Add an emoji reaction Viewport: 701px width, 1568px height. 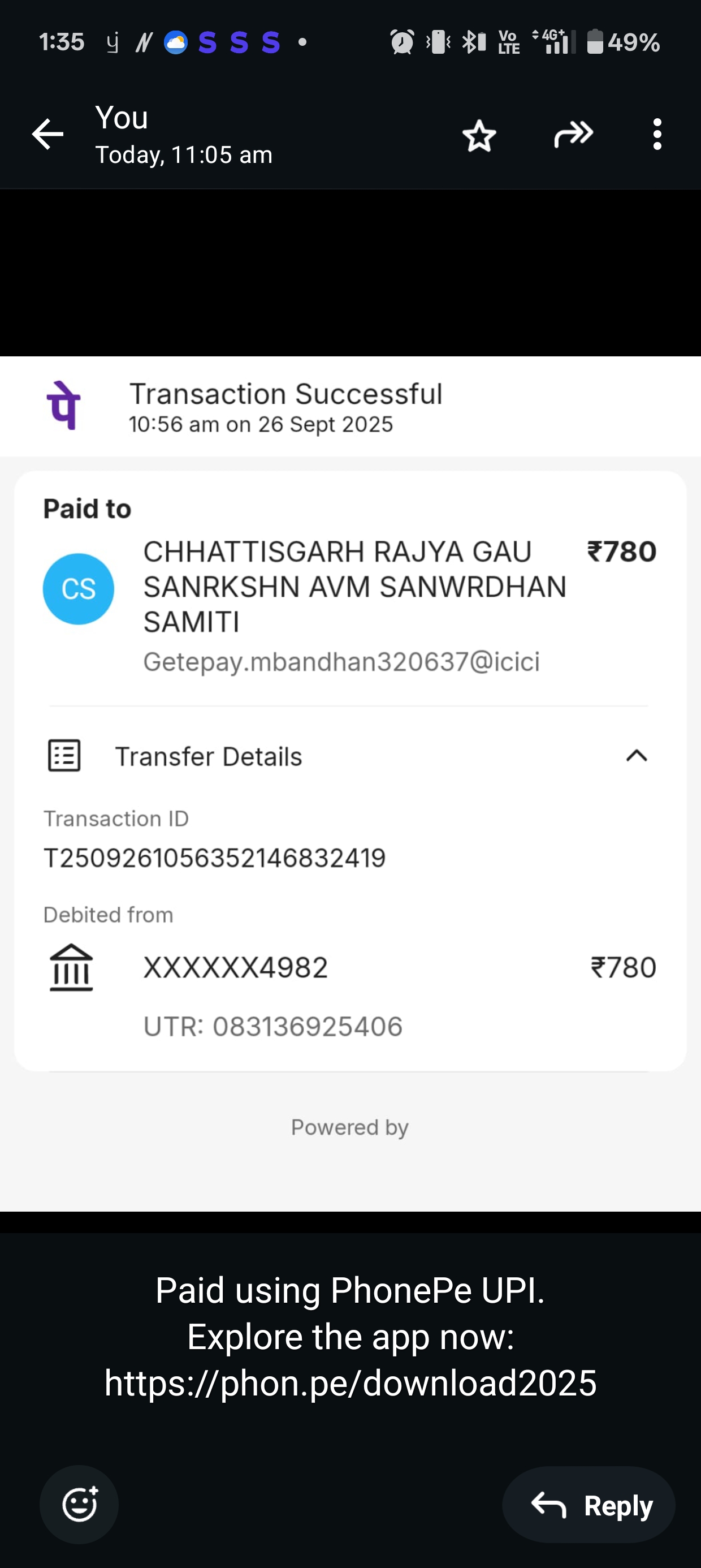[79, 1504]
